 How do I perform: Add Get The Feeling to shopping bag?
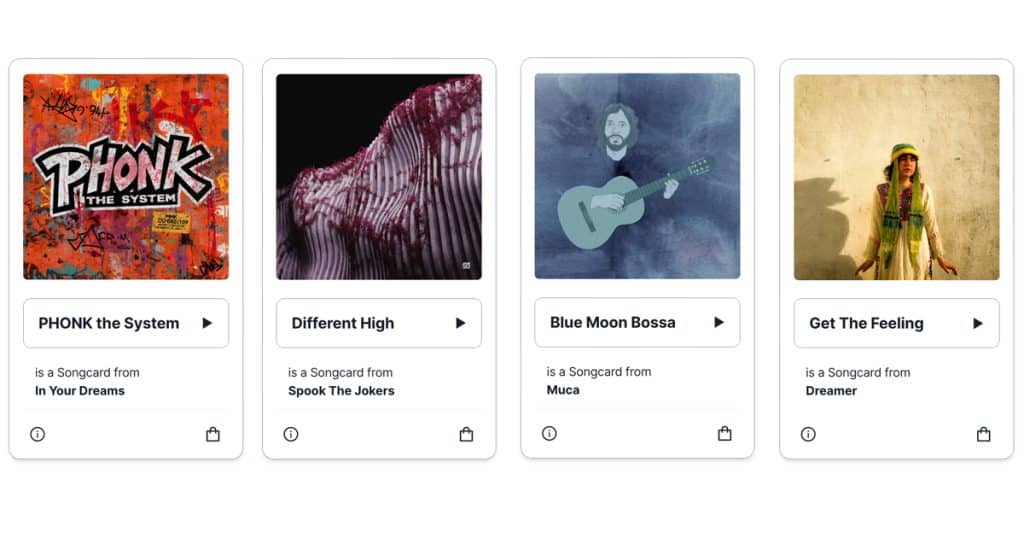coord(983,434)
